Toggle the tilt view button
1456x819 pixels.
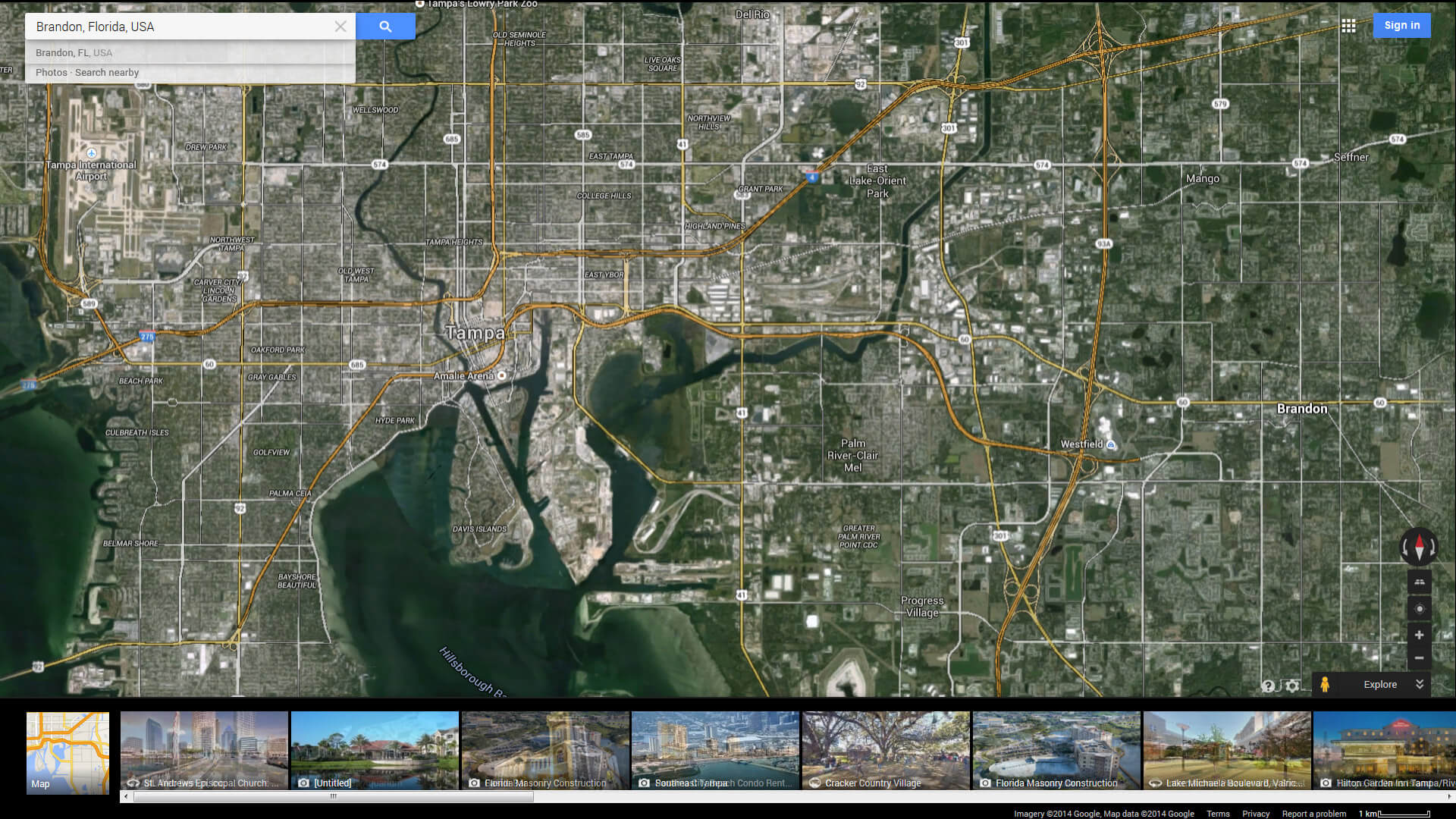tap(1419, 582)
